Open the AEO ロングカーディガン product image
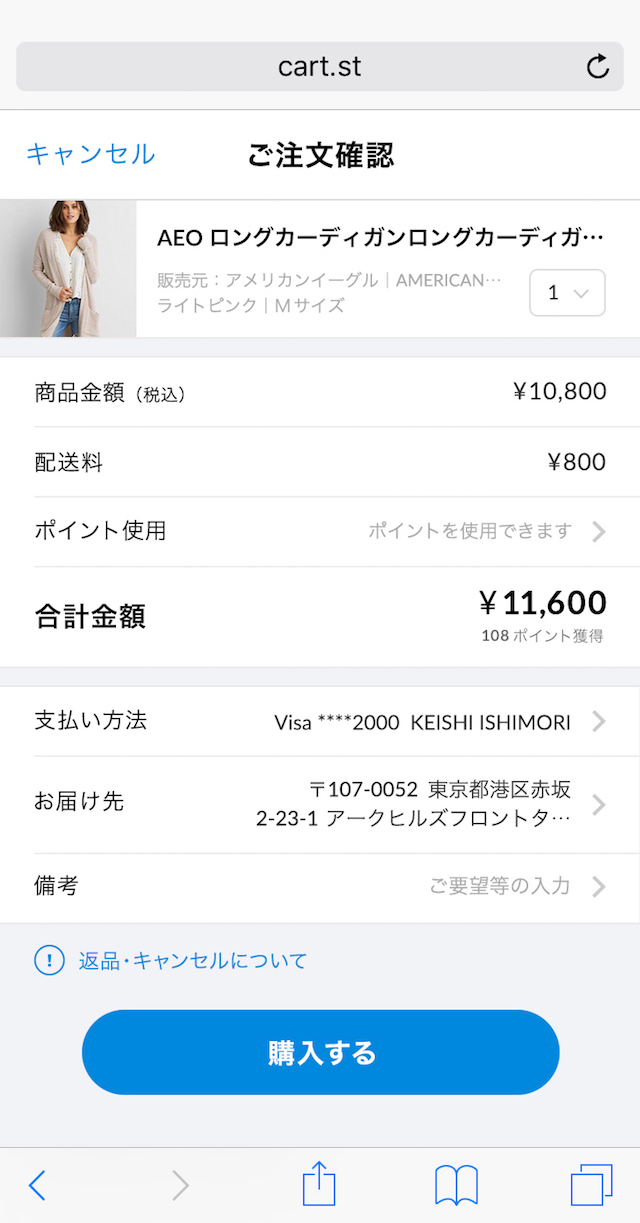640x1223 pixels. pos(68,268)
